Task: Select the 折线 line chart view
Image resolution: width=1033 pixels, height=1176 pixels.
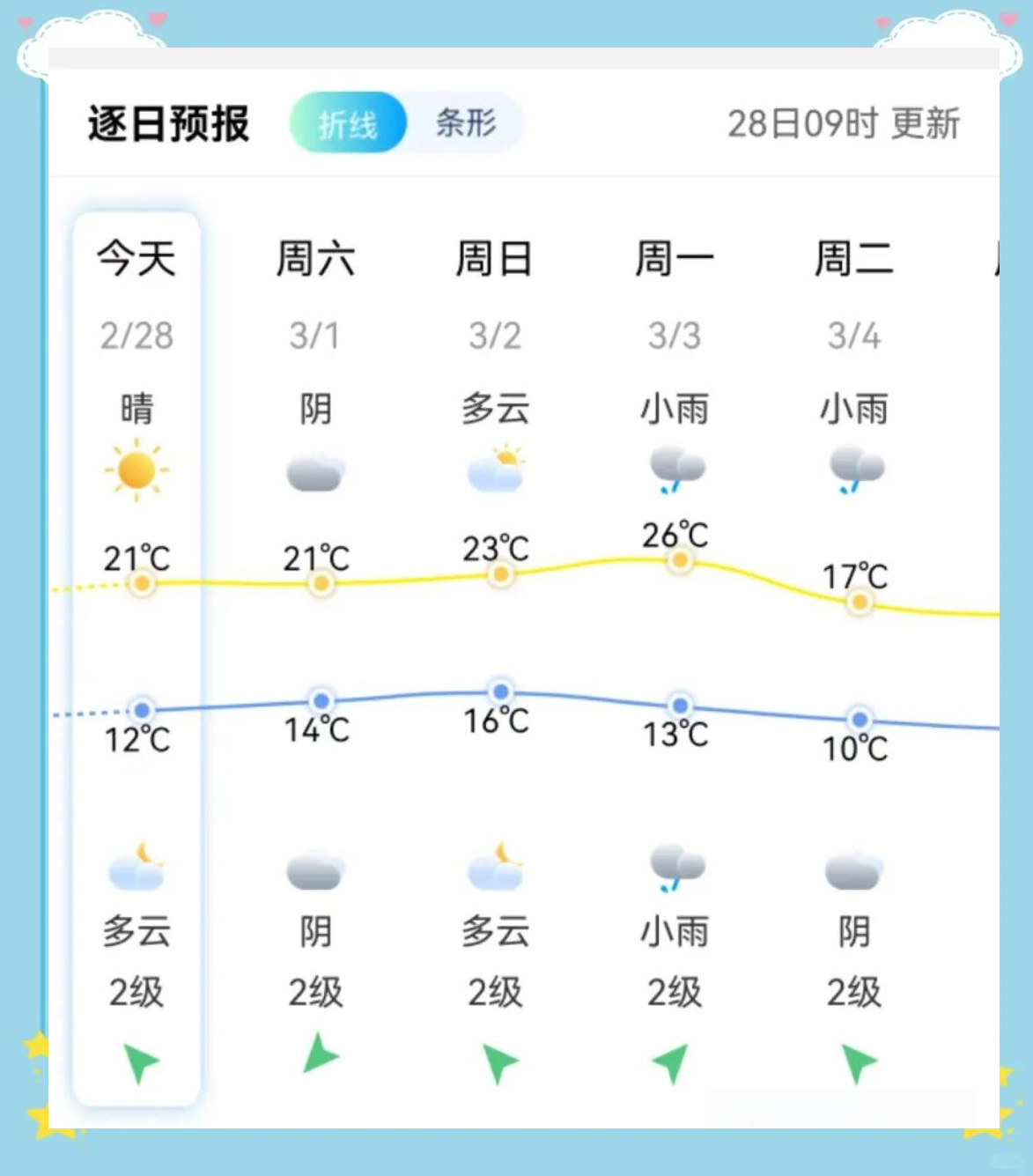Action: [x=350, y=124]
